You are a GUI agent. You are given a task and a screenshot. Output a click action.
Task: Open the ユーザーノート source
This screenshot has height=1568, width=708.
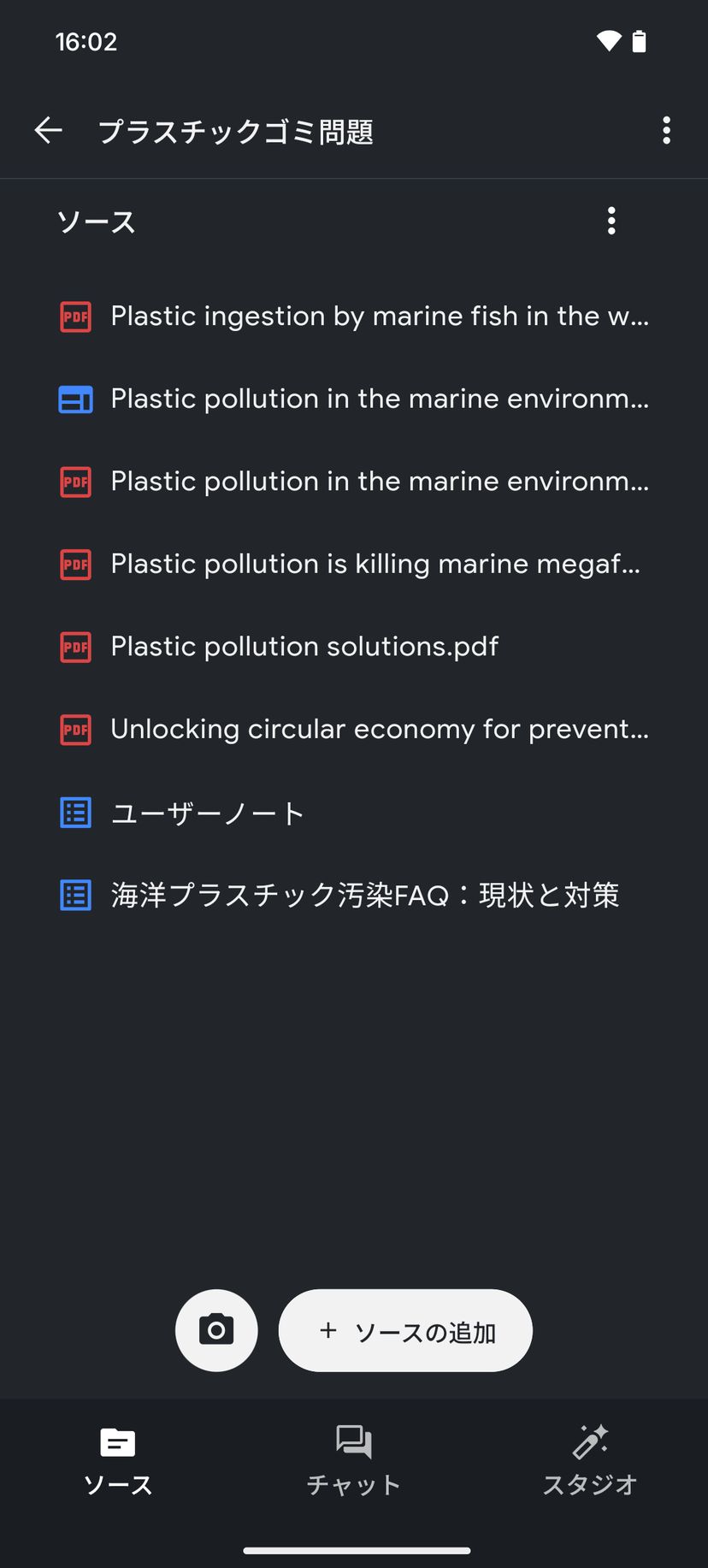[x=208, y=813]
